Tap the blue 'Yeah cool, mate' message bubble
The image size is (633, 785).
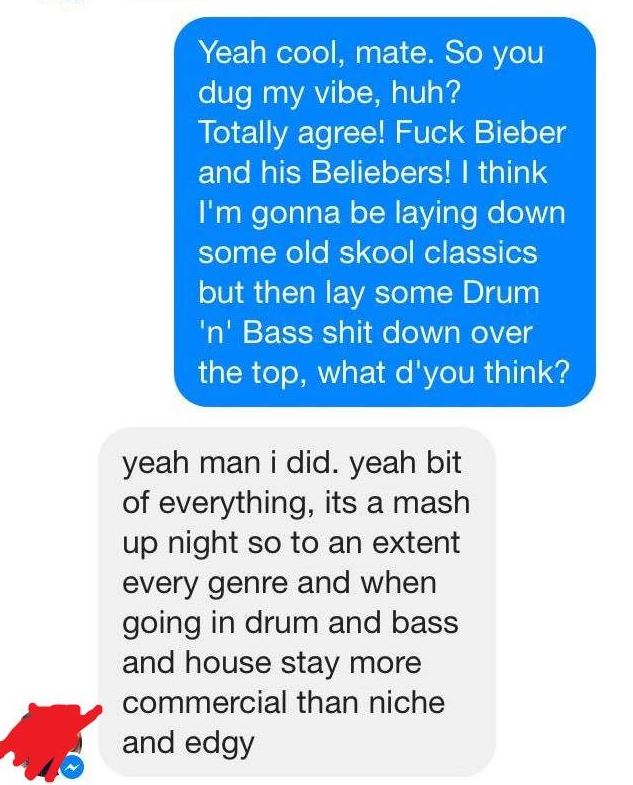coord(384,211)
